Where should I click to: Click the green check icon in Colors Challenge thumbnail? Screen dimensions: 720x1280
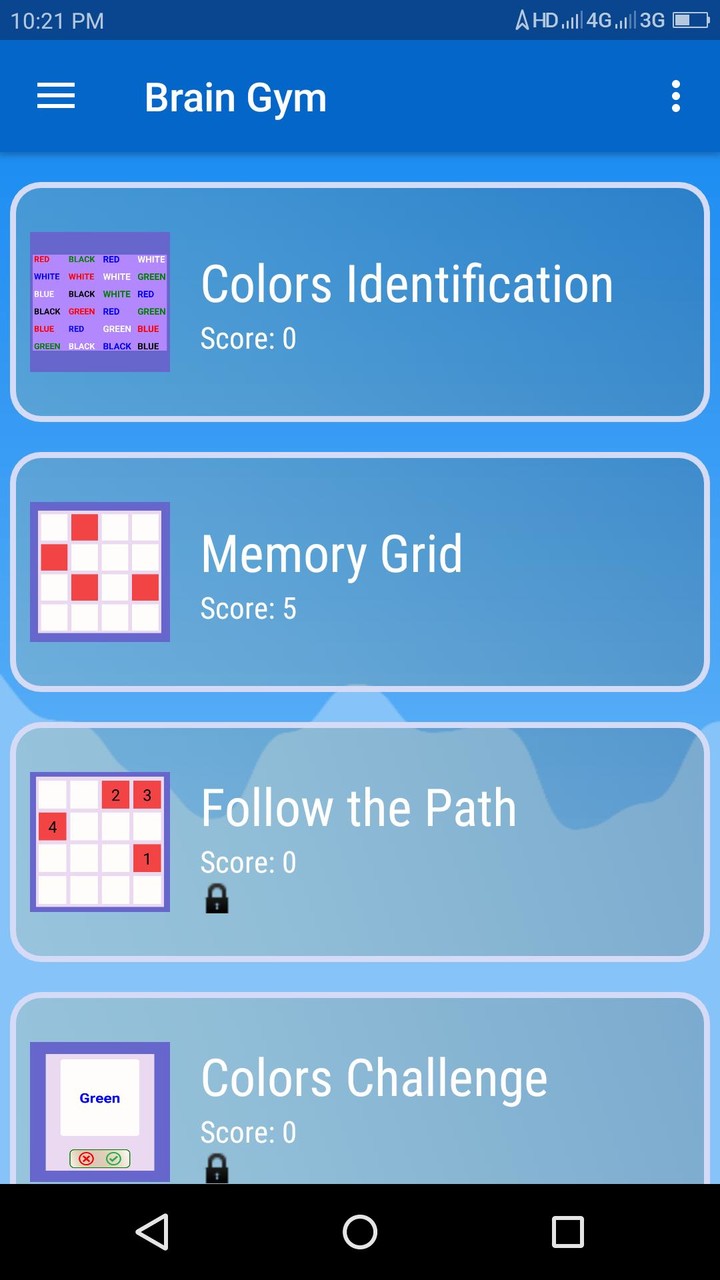tap(115, 1158)
